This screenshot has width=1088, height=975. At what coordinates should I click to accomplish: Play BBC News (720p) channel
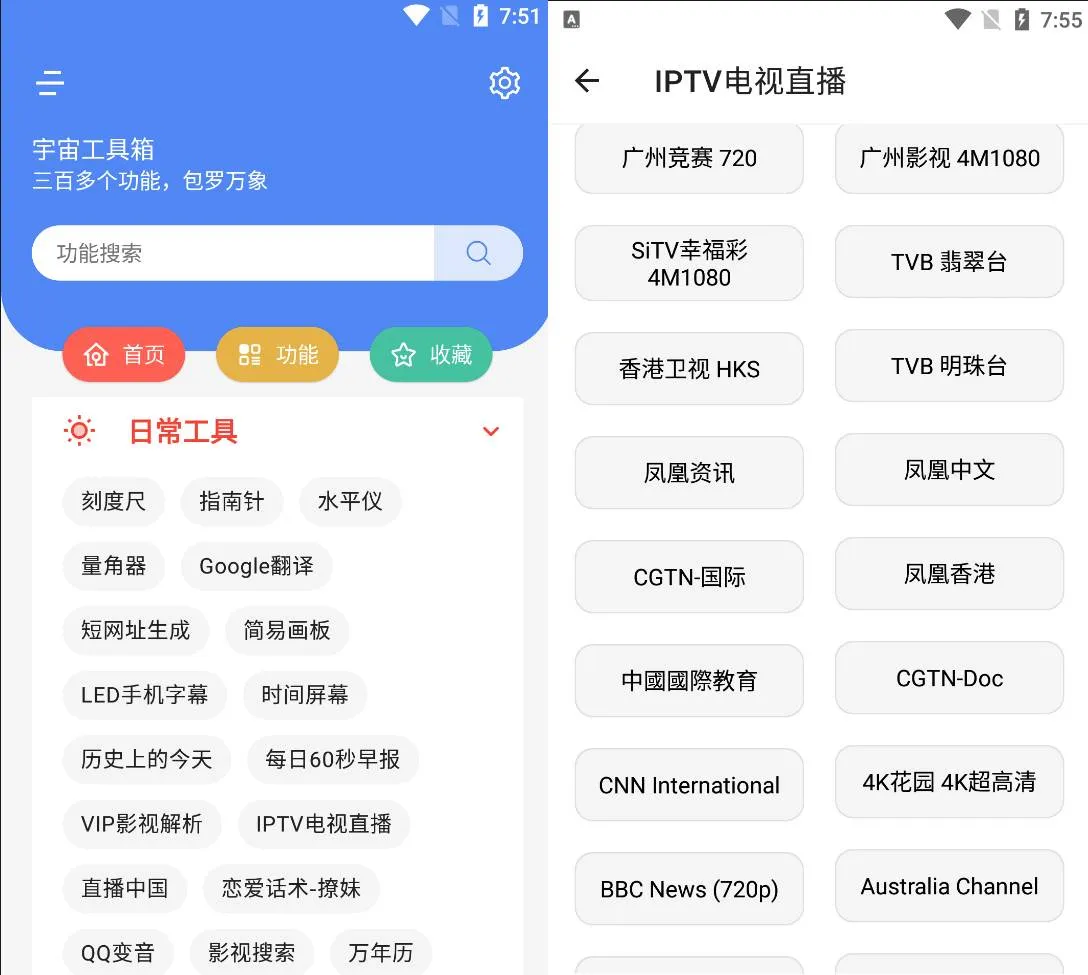tap(689, 889)
